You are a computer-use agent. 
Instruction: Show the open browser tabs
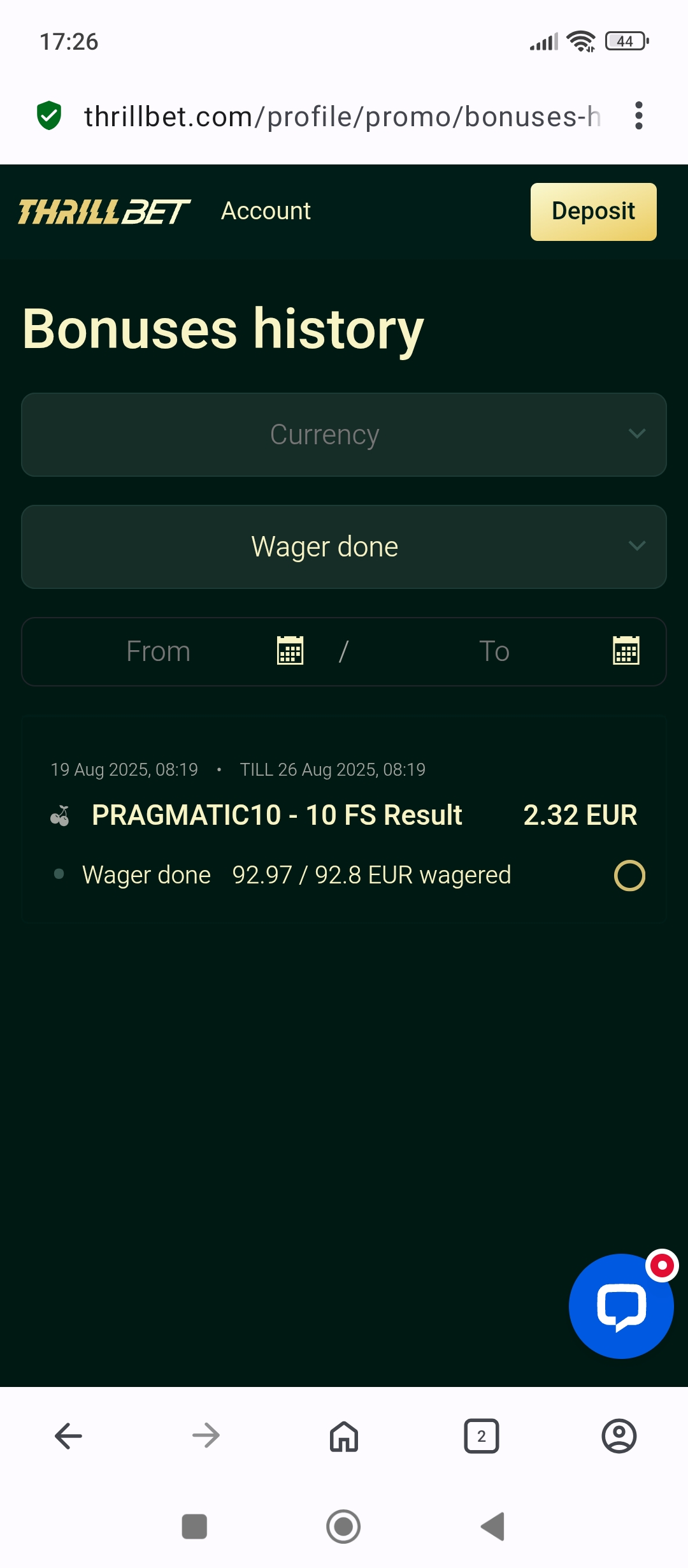click(482, 1436)
